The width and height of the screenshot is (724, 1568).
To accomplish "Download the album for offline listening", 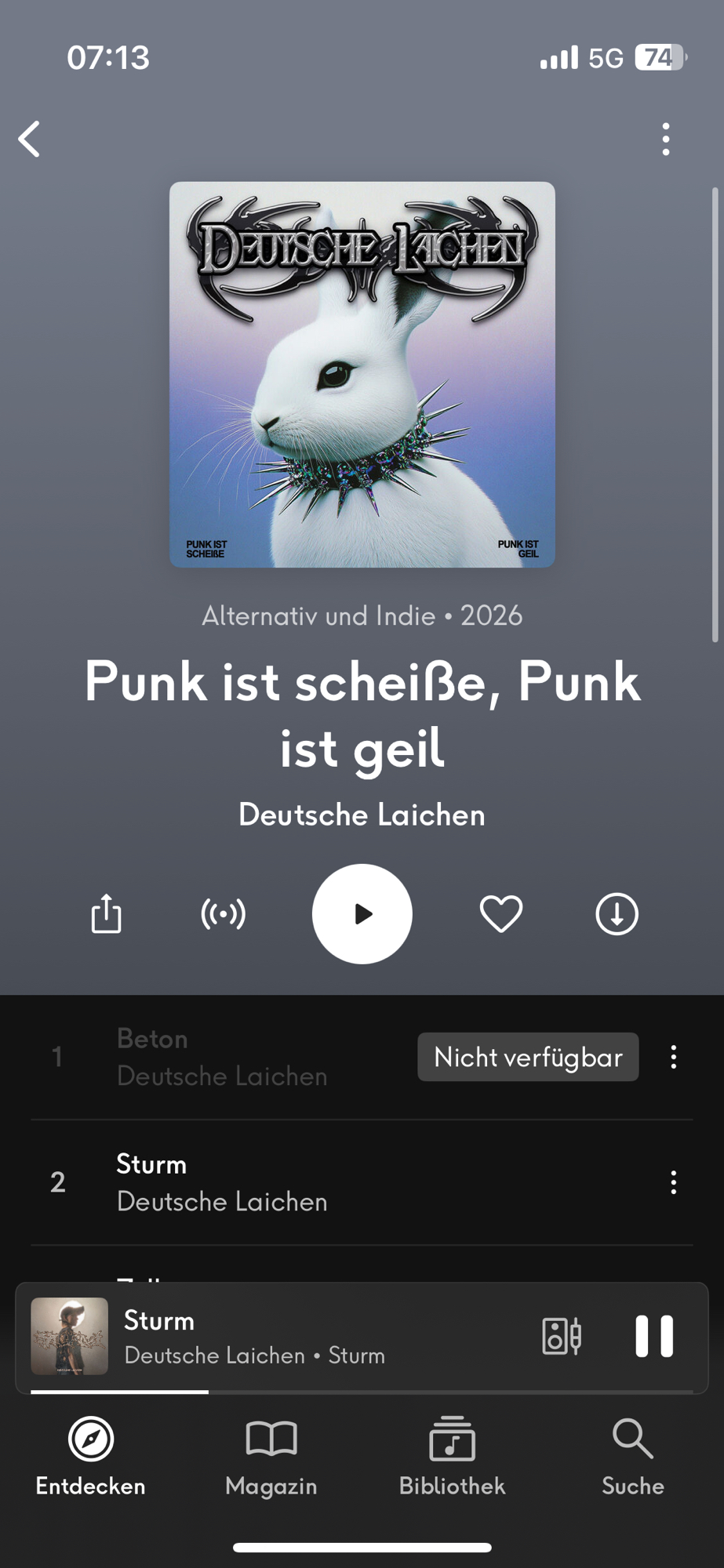I will pyautogui.click(x=617, y=914).
